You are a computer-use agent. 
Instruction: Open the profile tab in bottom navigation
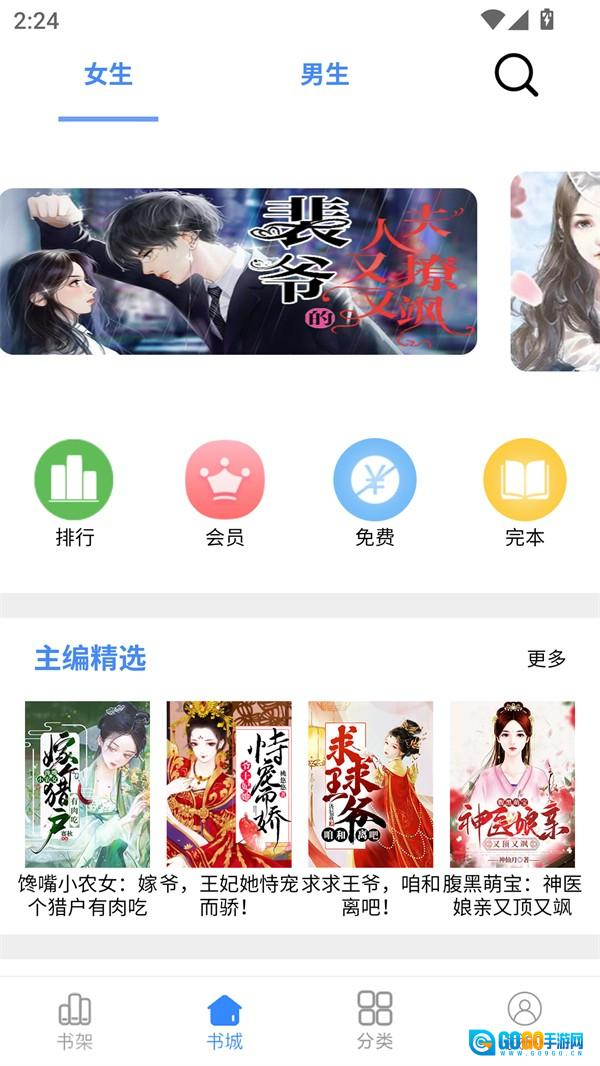tap(524, 1012)
